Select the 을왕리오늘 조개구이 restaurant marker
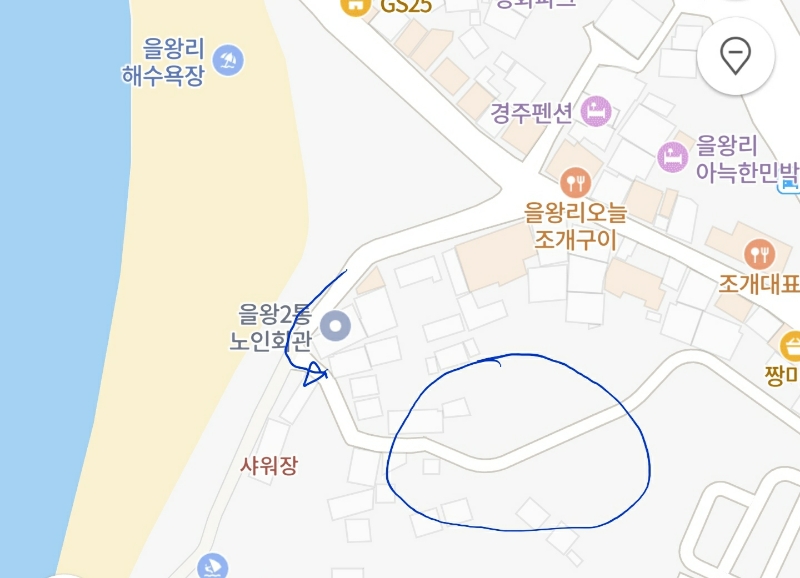Viewport: 800px width, 578px height. tap(576, 182)
